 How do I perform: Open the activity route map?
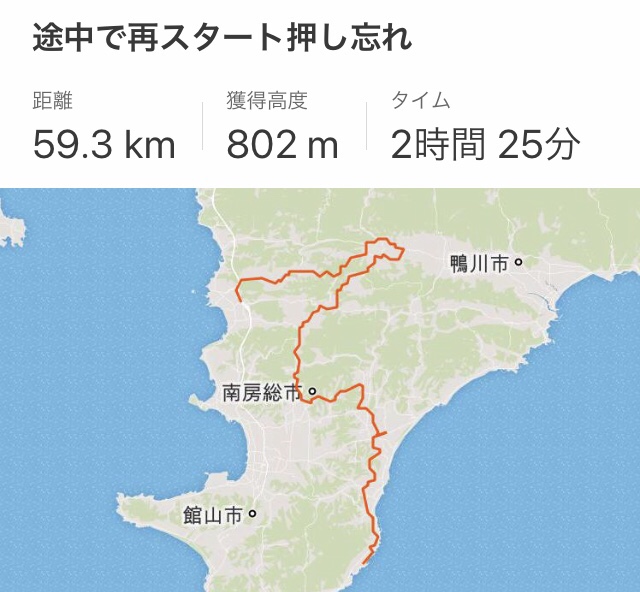(320, 390)
